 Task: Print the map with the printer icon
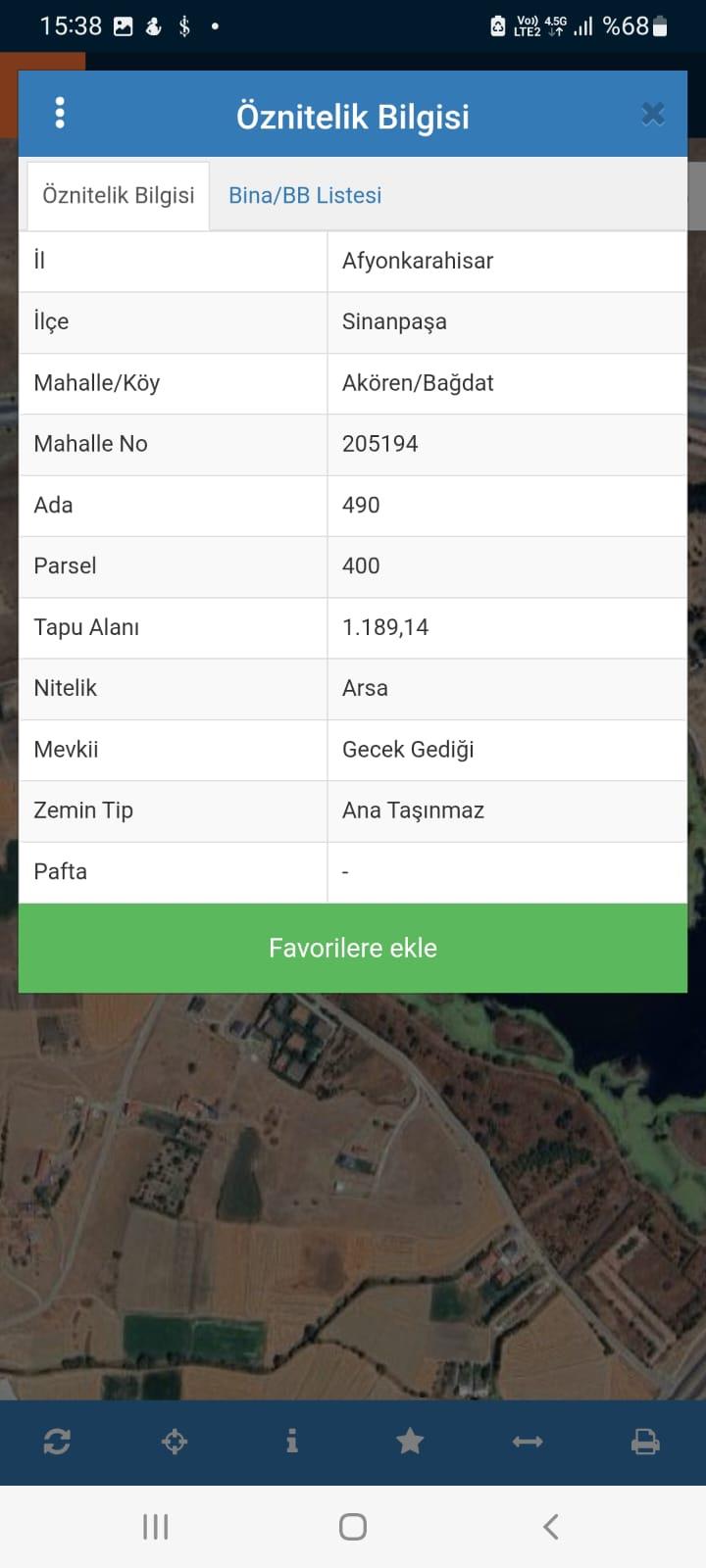645,1442
